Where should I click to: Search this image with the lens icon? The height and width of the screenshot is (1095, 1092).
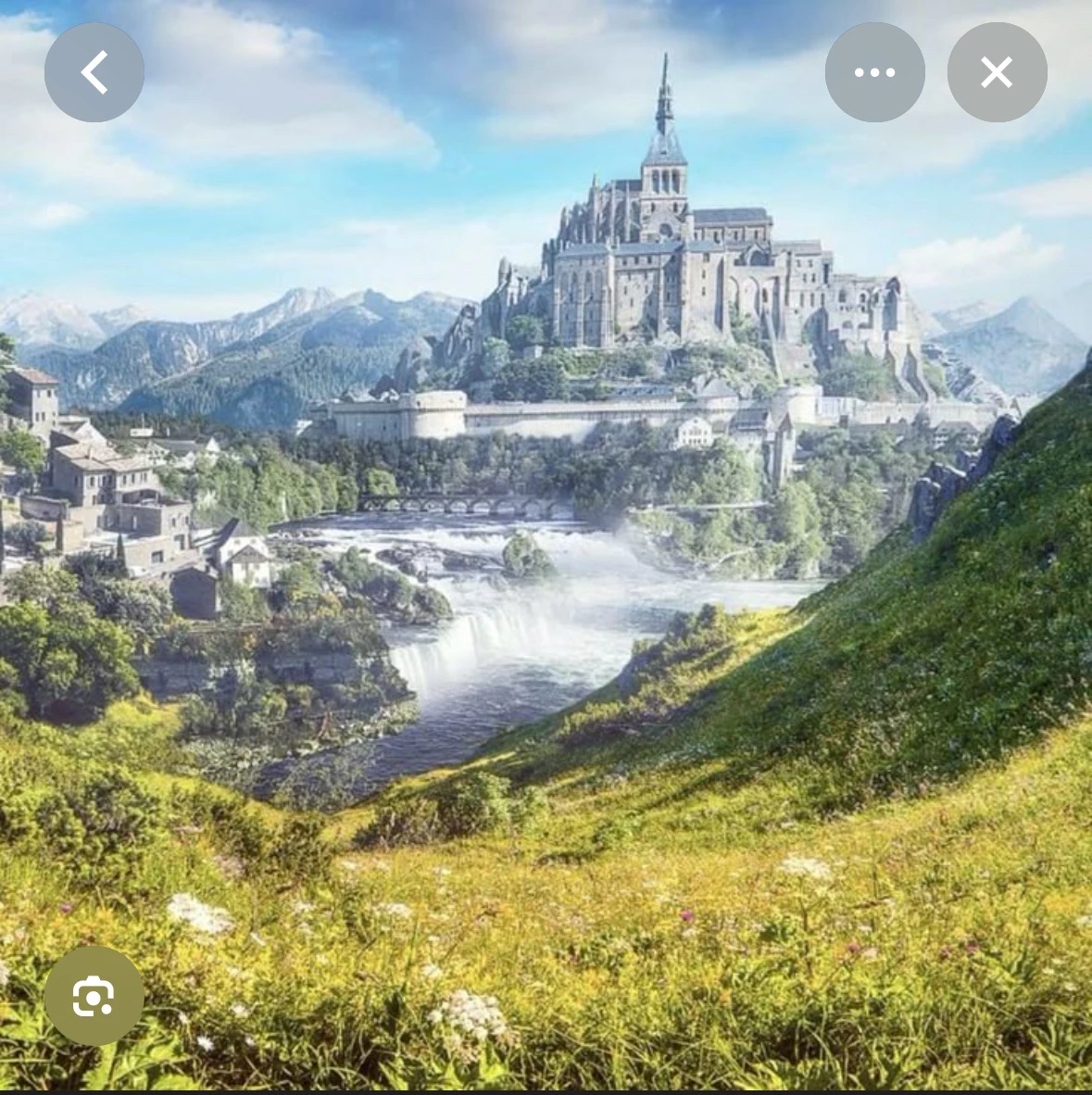point(94,996)
